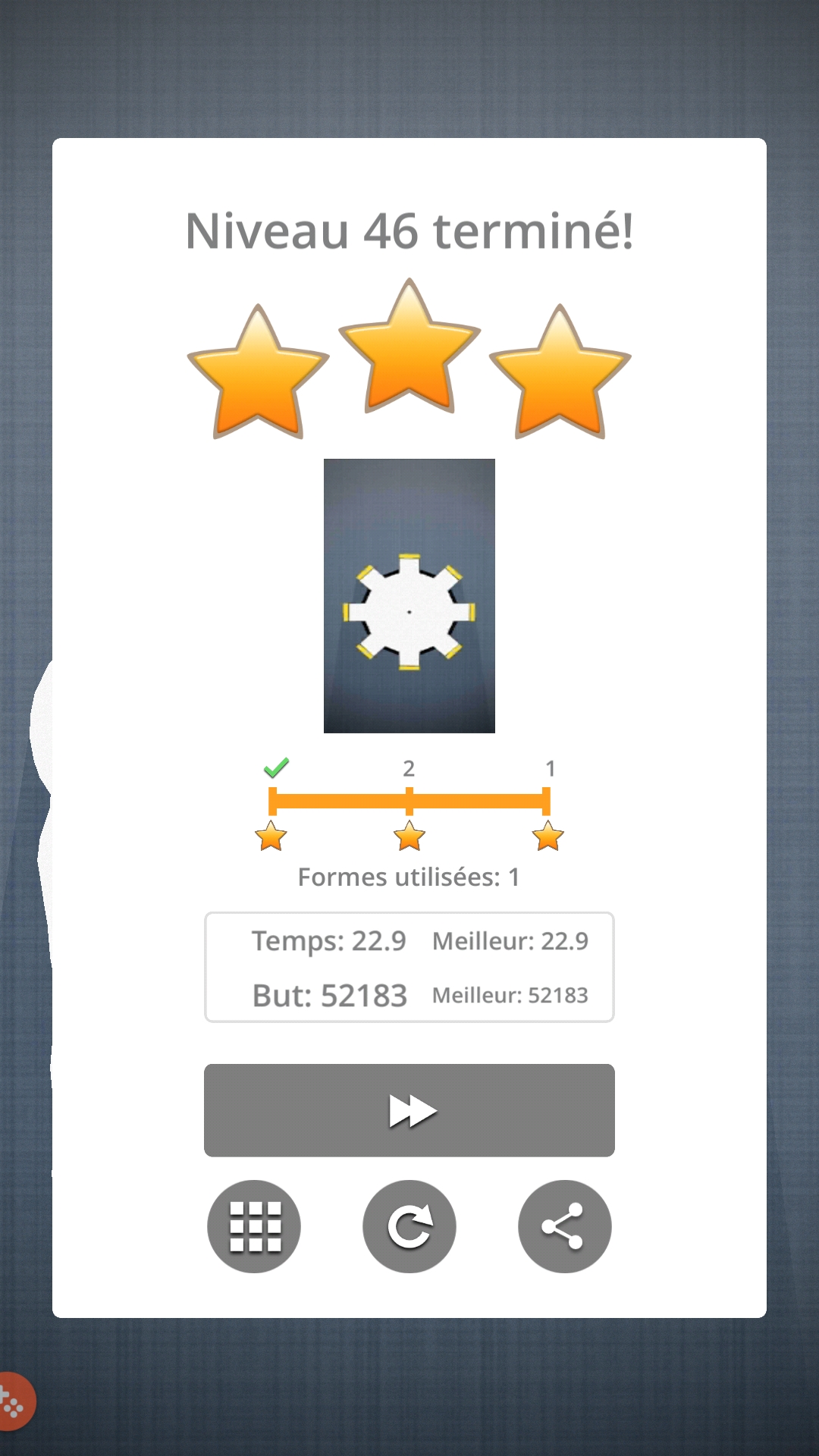This screenshot has height=1456, width=819.
Task: Open the gear solution preview image
Action: (x=409, y=596)
